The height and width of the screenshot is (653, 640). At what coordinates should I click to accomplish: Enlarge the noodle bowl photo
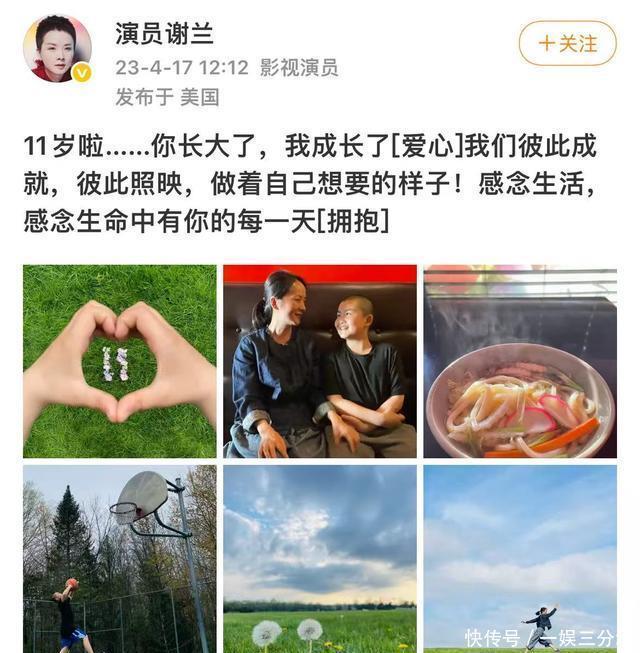(520, 361)
